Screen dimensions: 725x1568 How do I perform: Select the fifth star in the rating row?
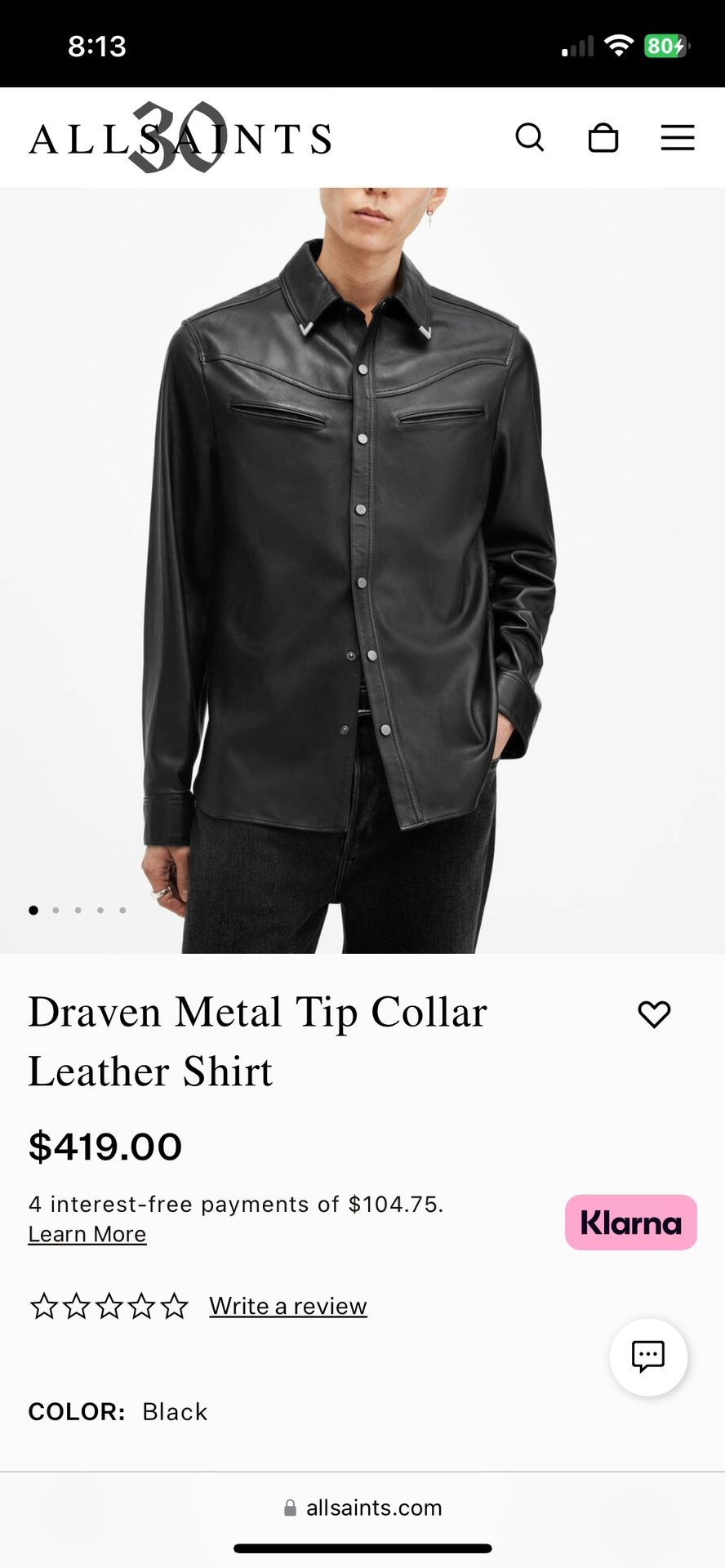(x=173, y=1306)
